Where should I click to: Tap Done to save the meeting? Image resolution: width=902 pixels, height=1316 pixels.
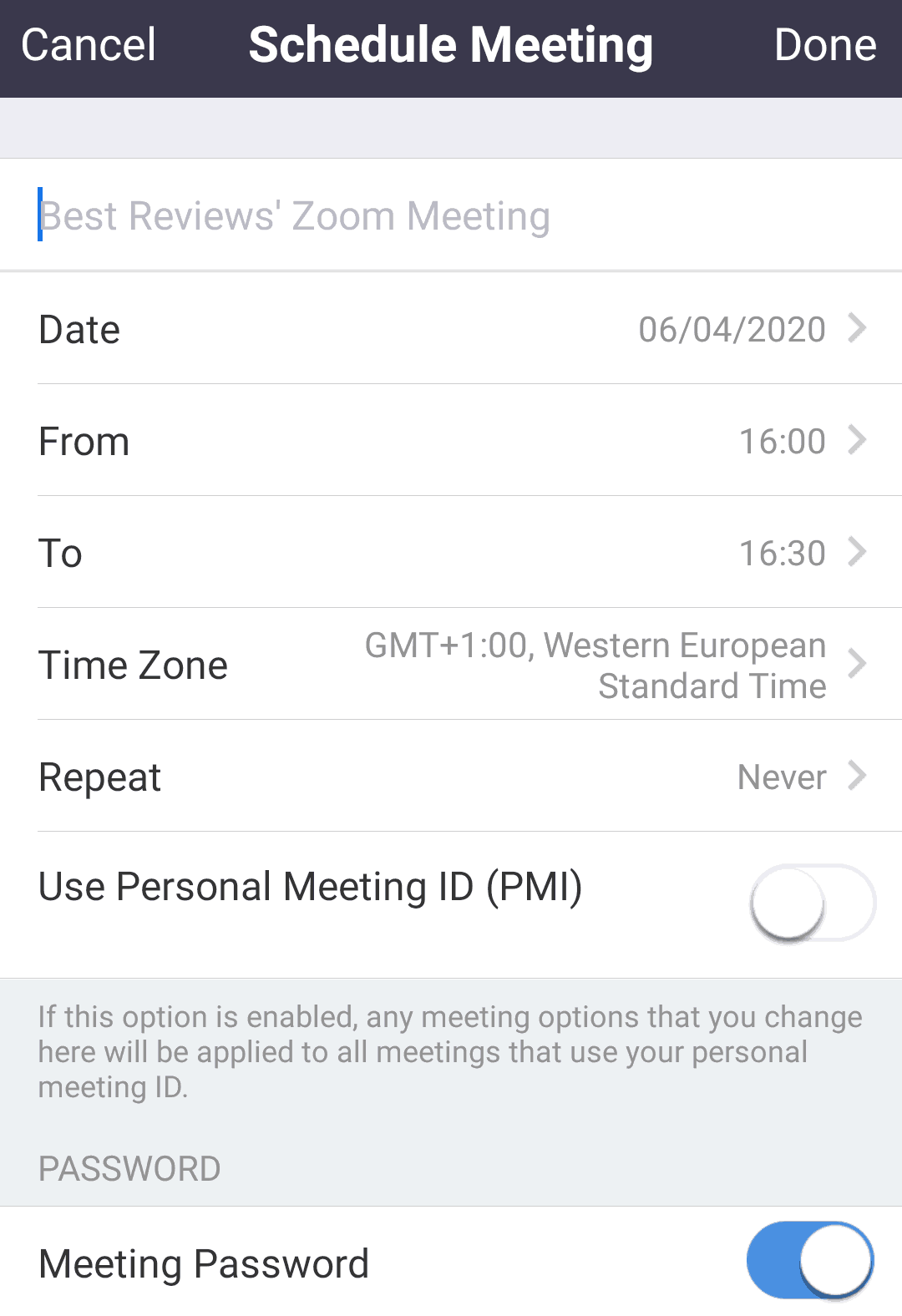click(826, 45)
